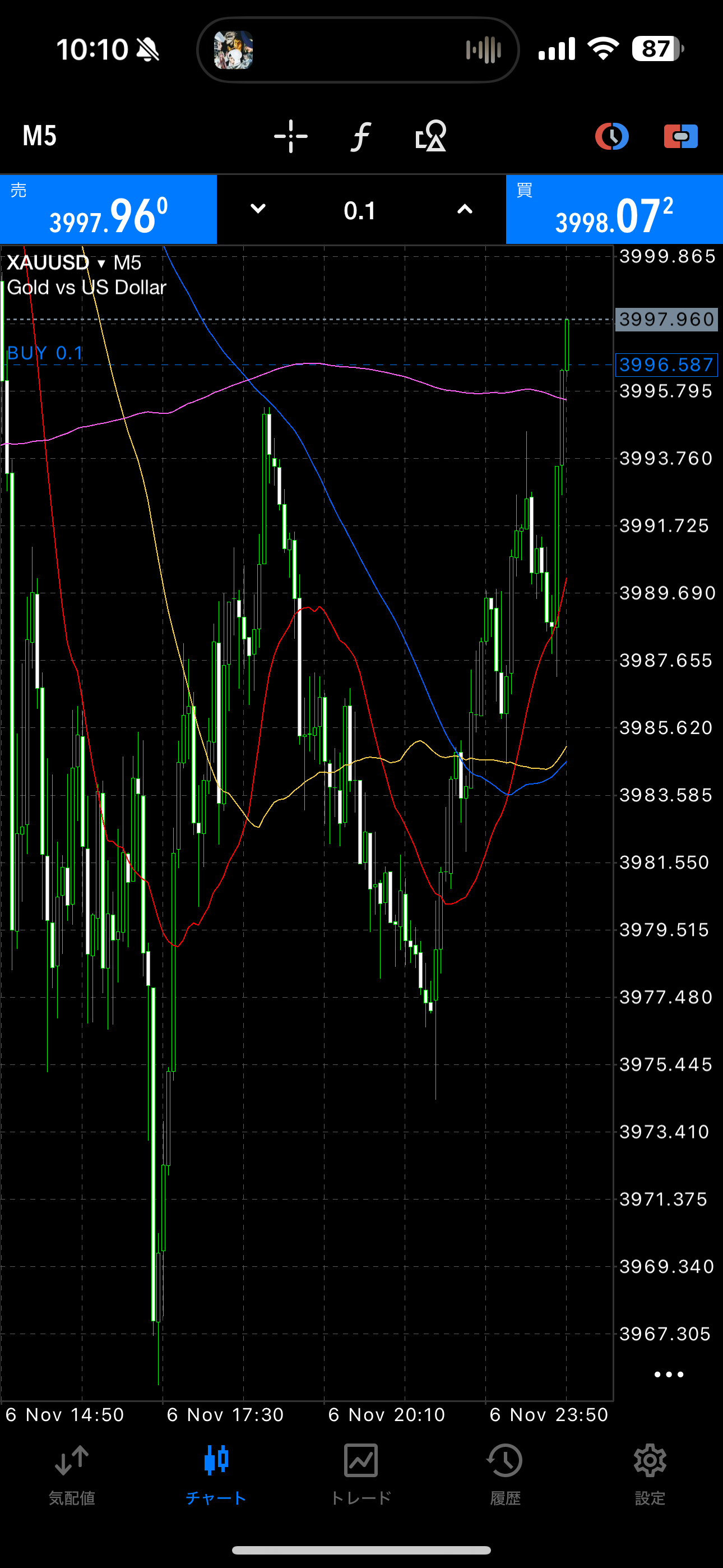The image size is (723, 1568).
Task: Activate the crosshair tool
Action: coord(290,136)
